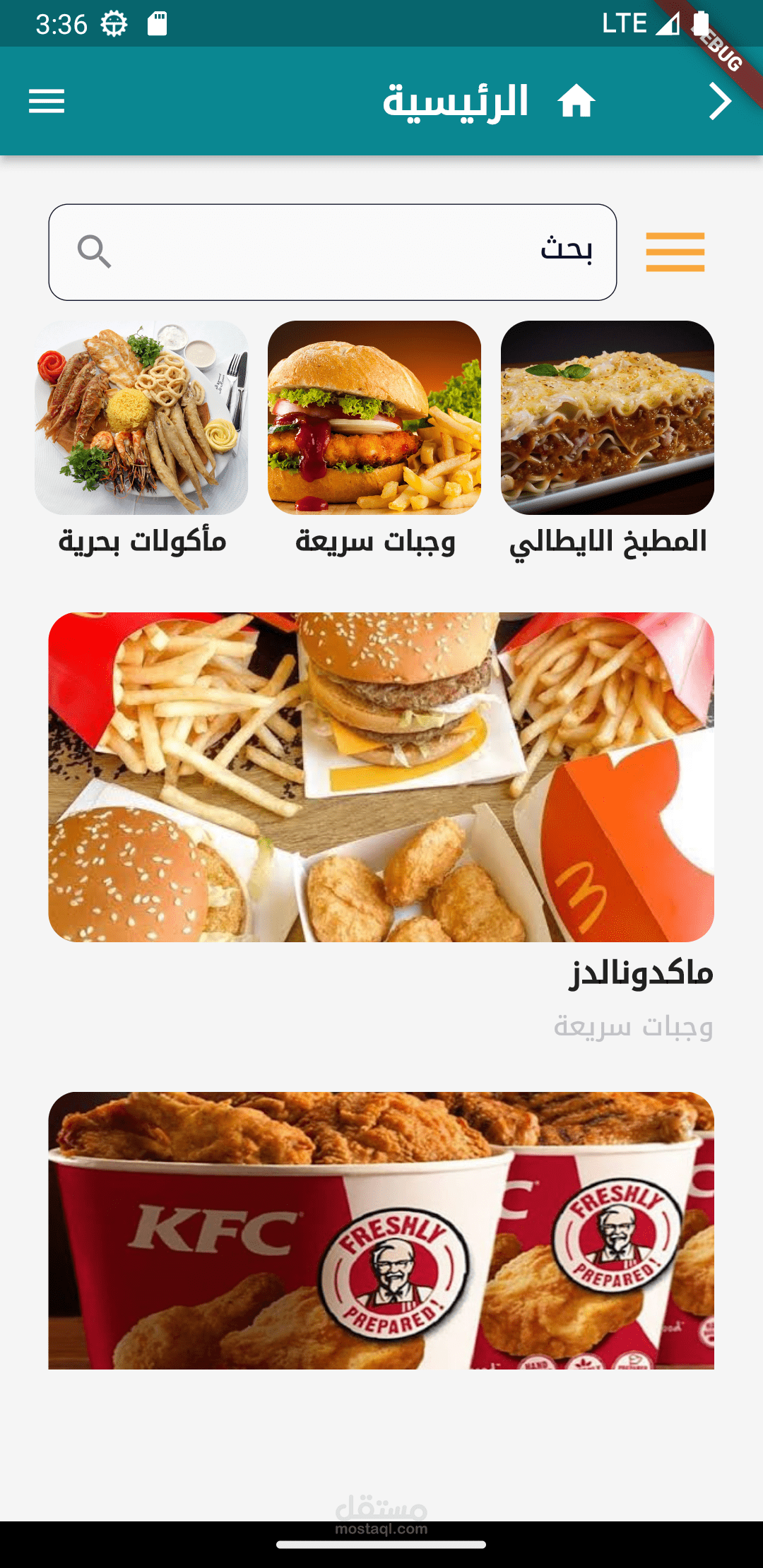Image resolution: width=763 pixels, height=1568 pixels.
Task: Open the orange filter menu icon
Action: click(x=675, y=252)
